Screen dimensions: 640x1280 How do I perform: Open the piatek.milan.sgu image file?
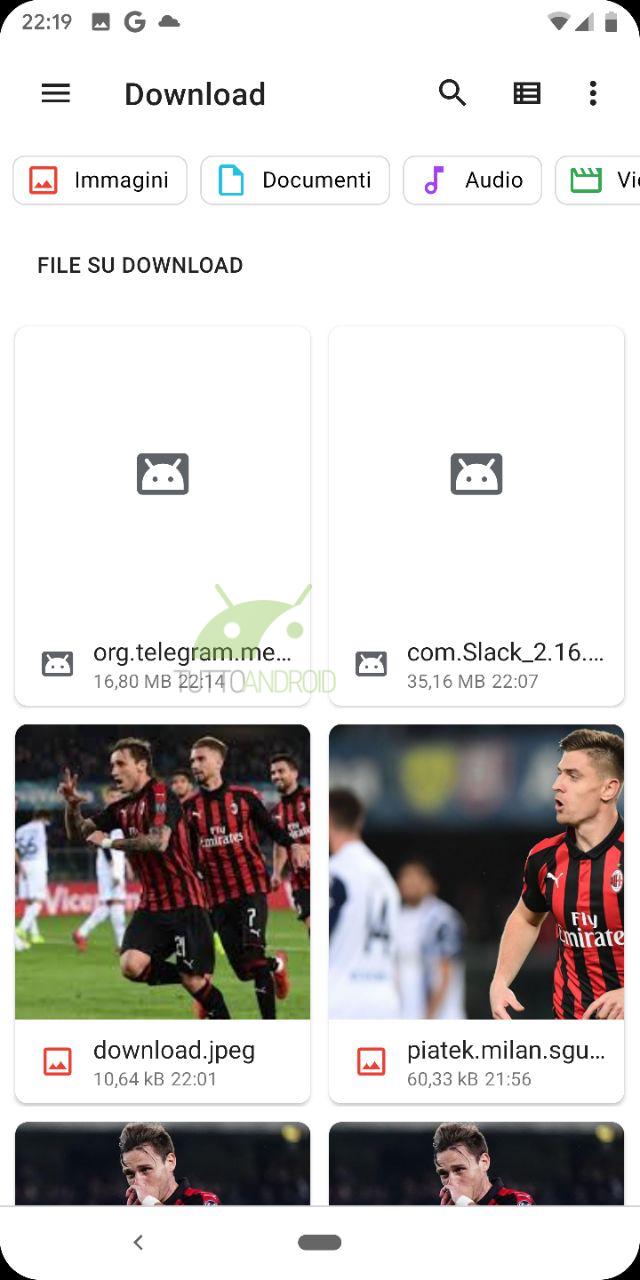click(x=476, y=912)
